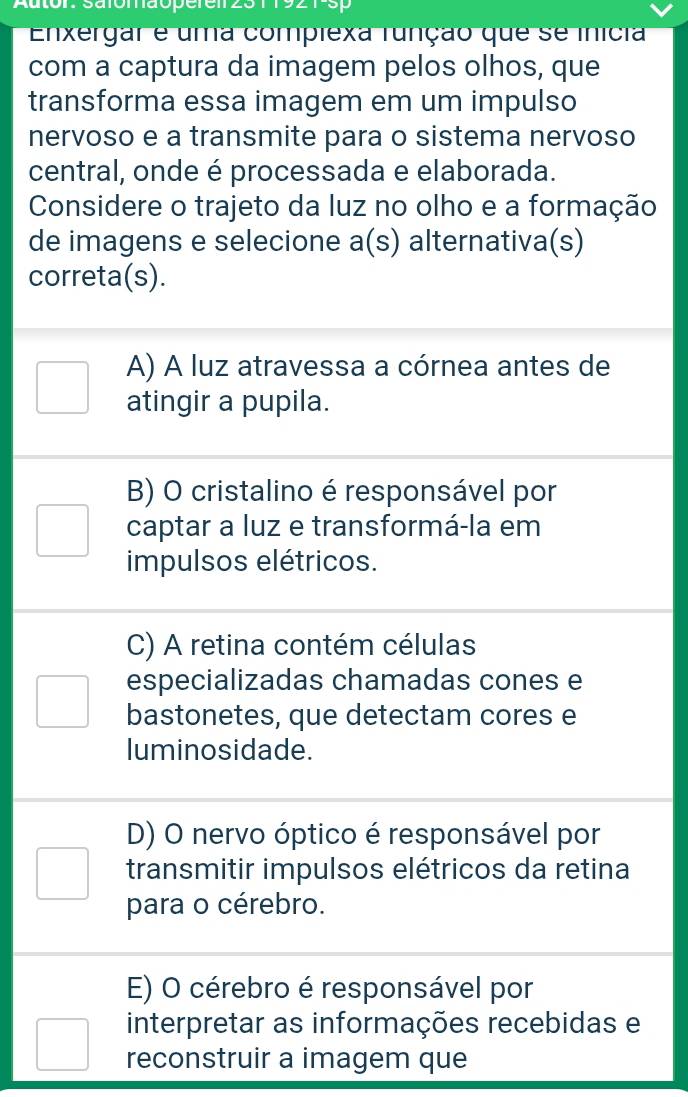Tick checkbox D about the nervo óptico

point(62,872)
